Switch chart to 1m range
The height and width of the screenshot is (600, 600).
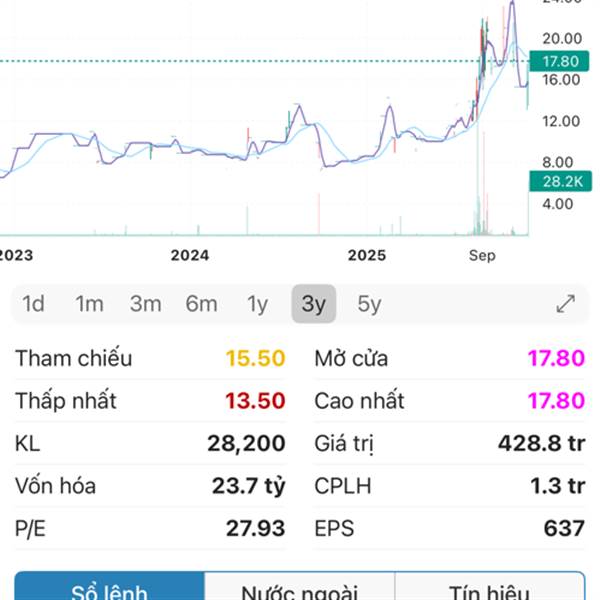click(90, 304)
